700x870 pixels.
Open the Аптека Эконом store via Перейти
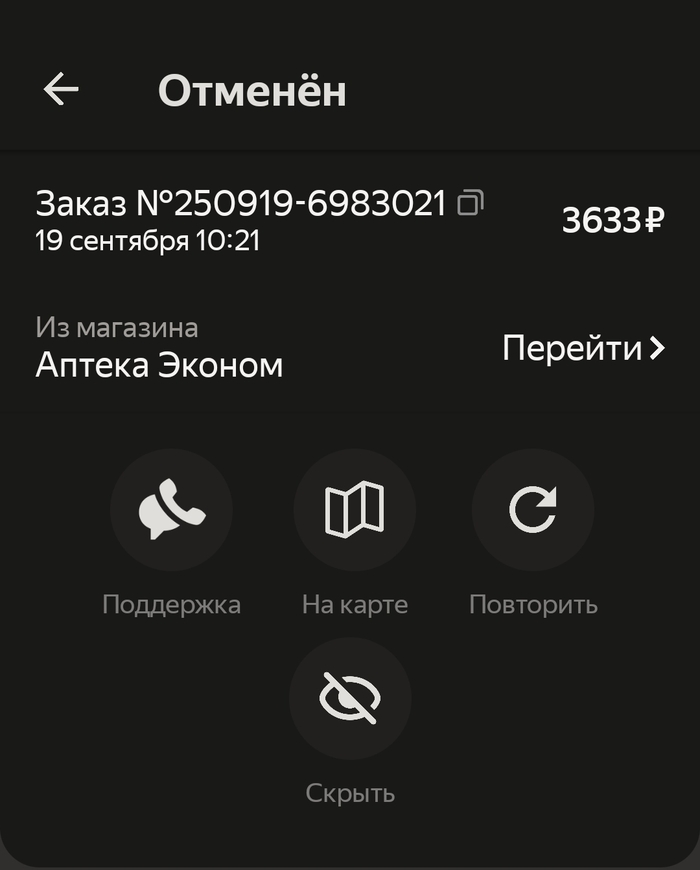[583, 348]
